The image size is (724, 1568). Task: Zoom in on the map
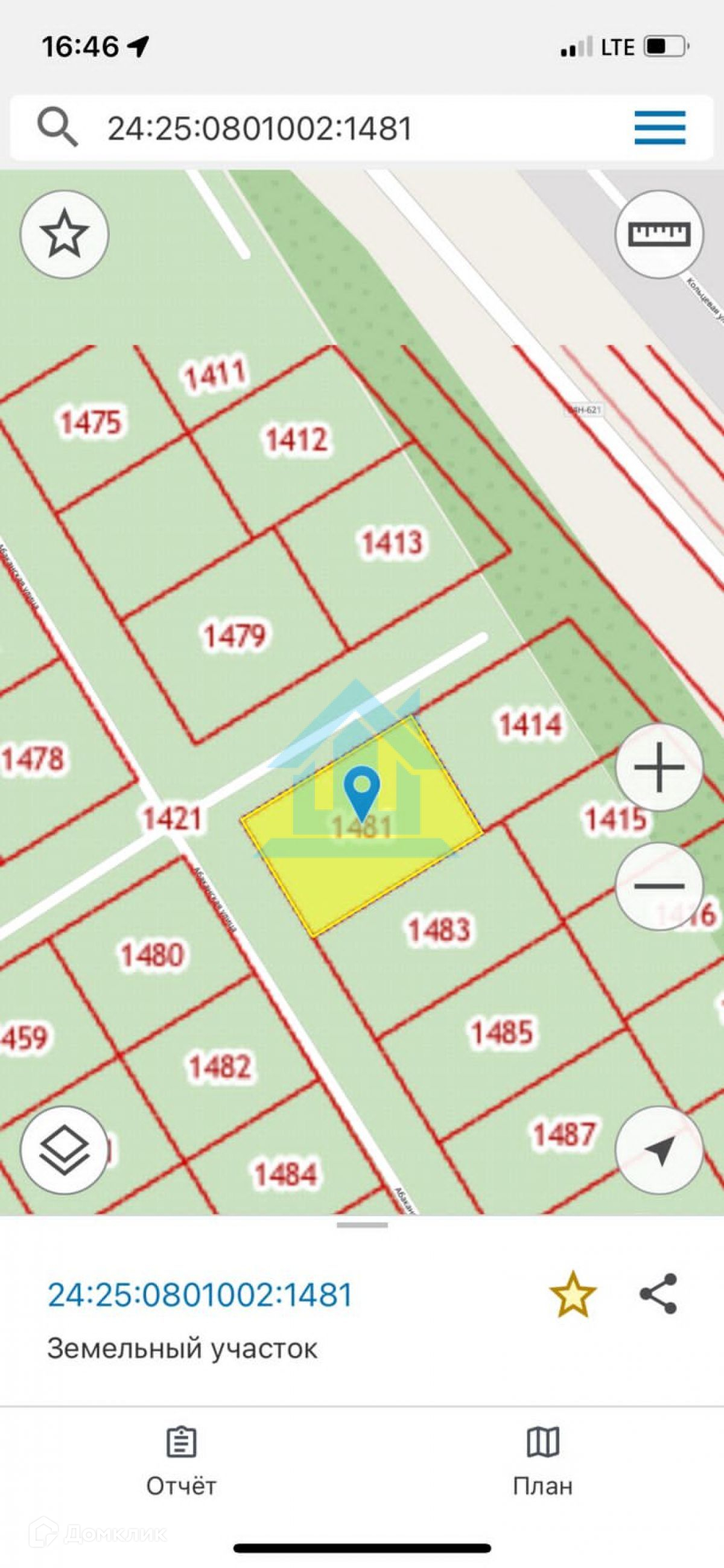pyautogui.click(x=659, y=768)
